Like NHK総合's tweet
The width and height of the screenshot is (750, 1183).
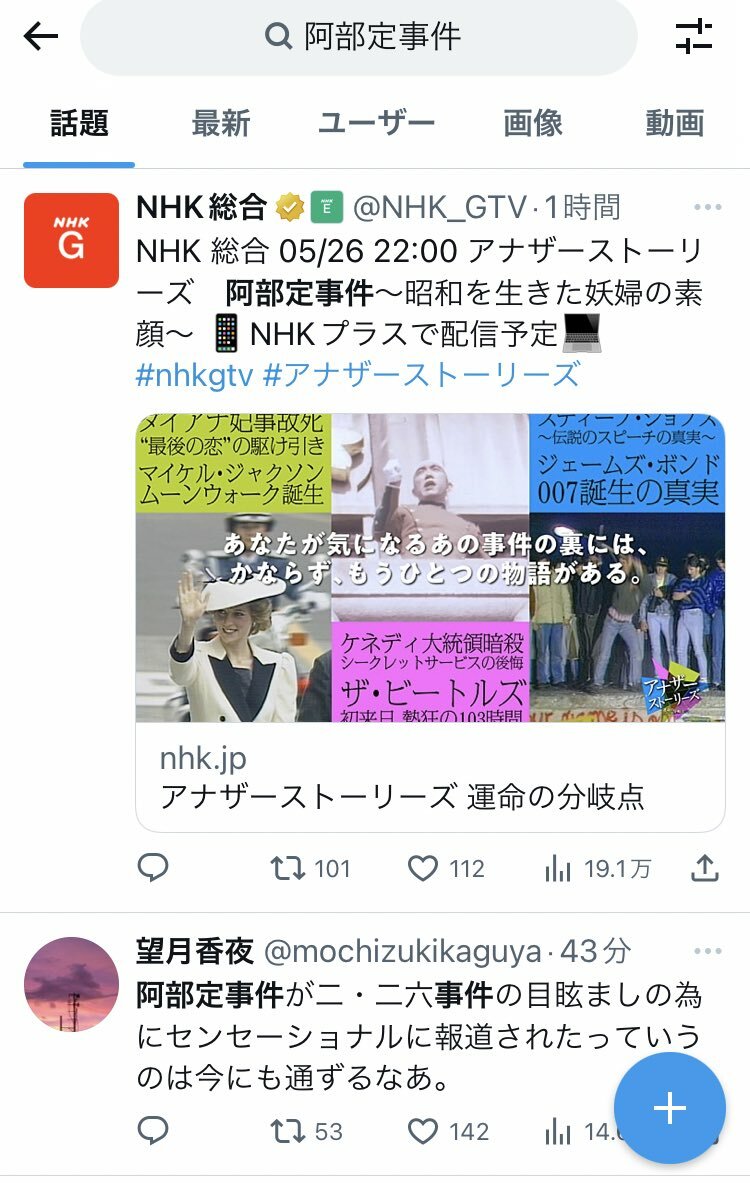tap(424, 868)
